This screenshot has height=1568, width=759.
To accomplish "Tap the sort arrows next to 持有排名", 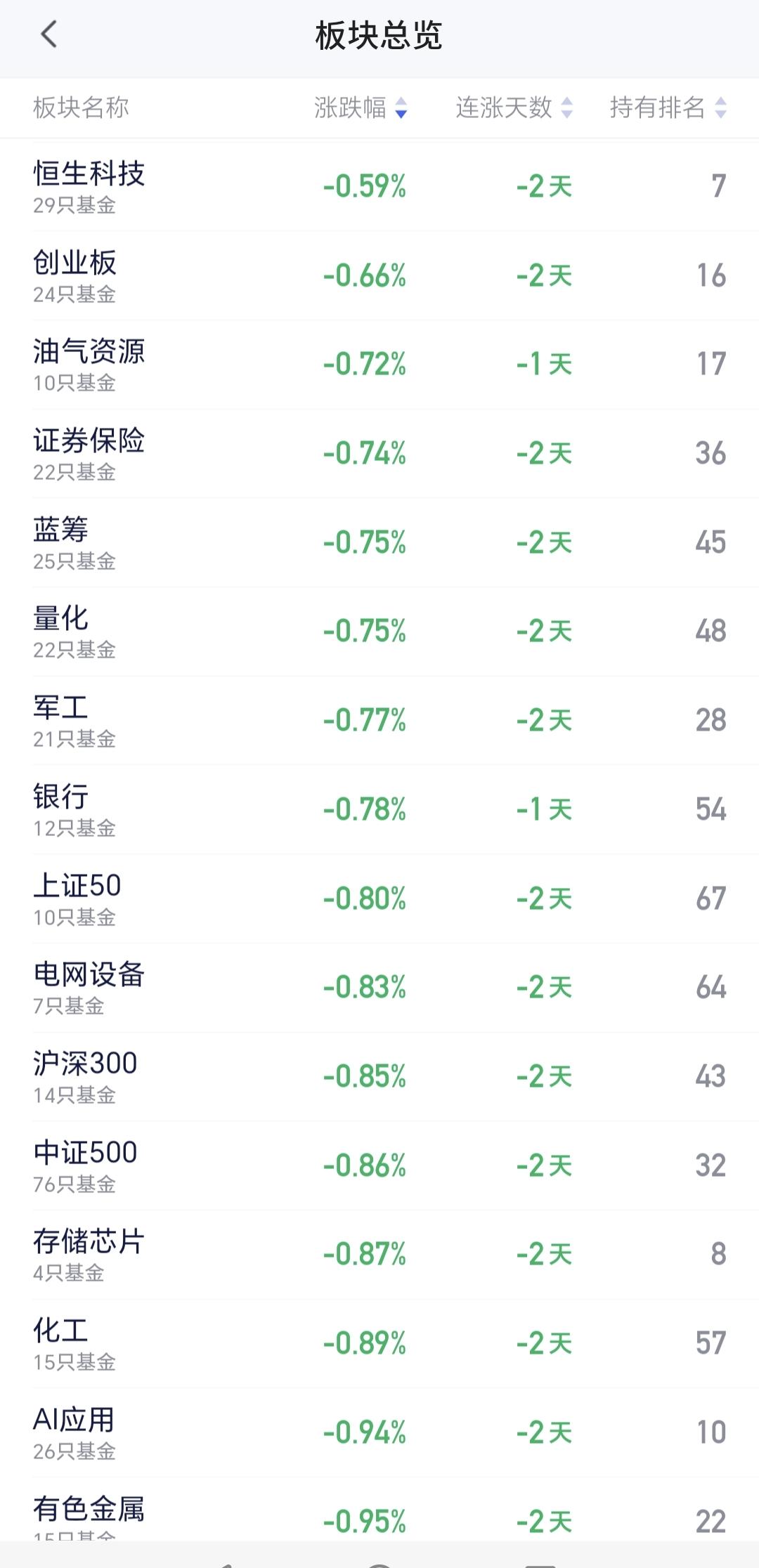I will [x=718, y=109].
